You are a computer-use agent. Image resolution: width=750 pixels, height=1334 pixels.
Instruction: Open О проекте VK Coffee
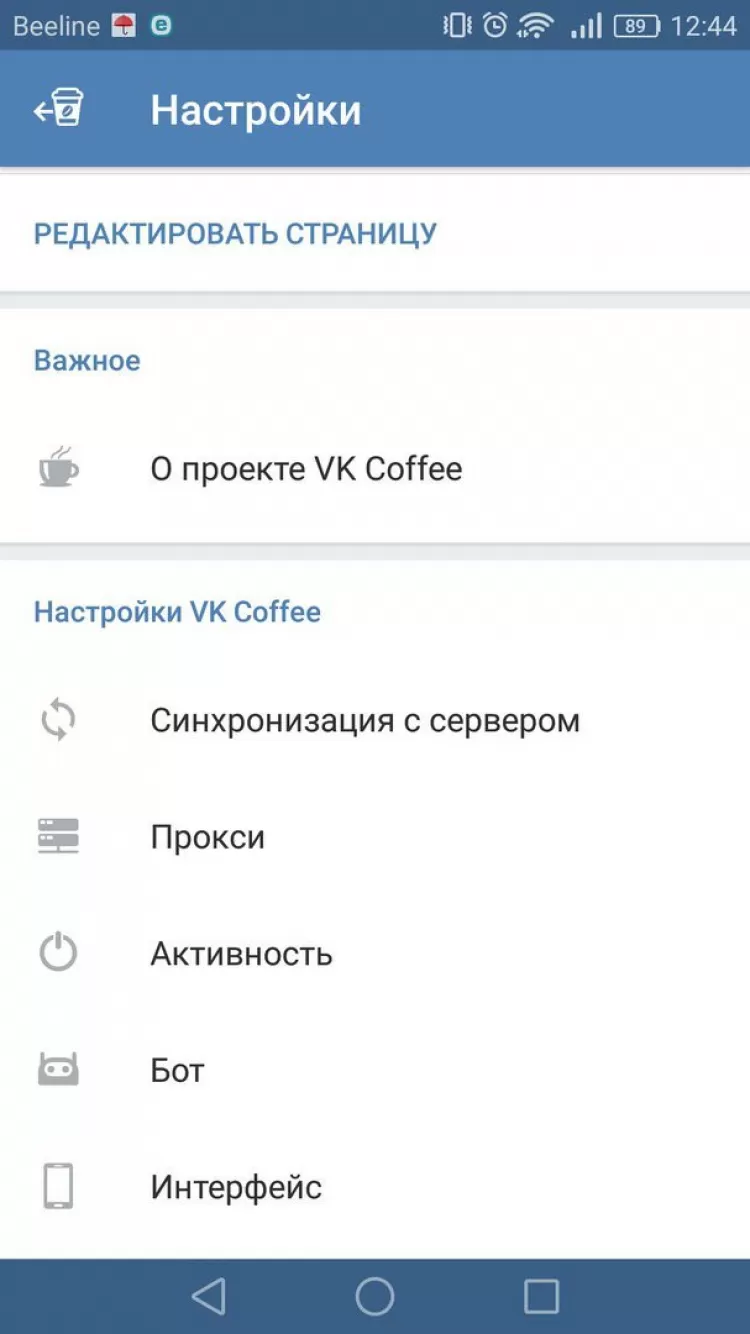[306, 469]
